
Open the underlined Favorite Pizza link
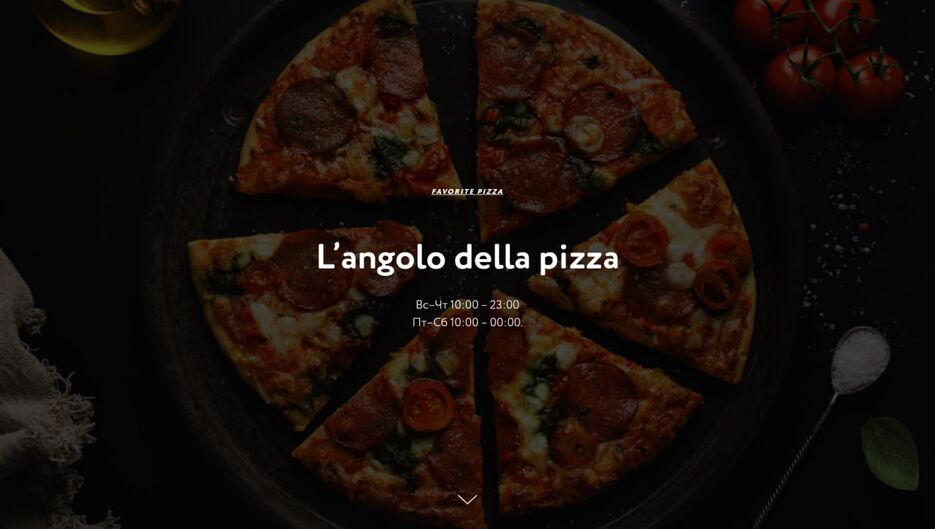click(x=467, y=191)
